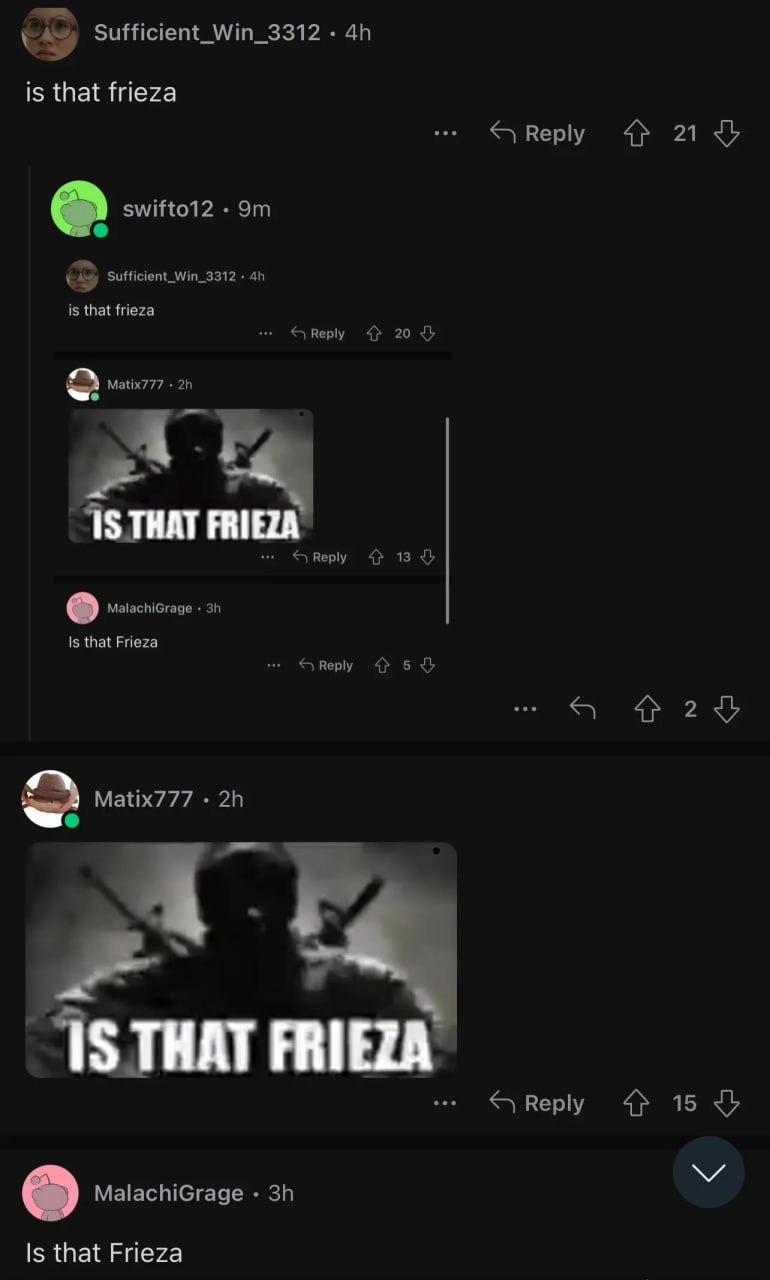Open swifto12's profile
The image size is (770, 1280).
168,209
